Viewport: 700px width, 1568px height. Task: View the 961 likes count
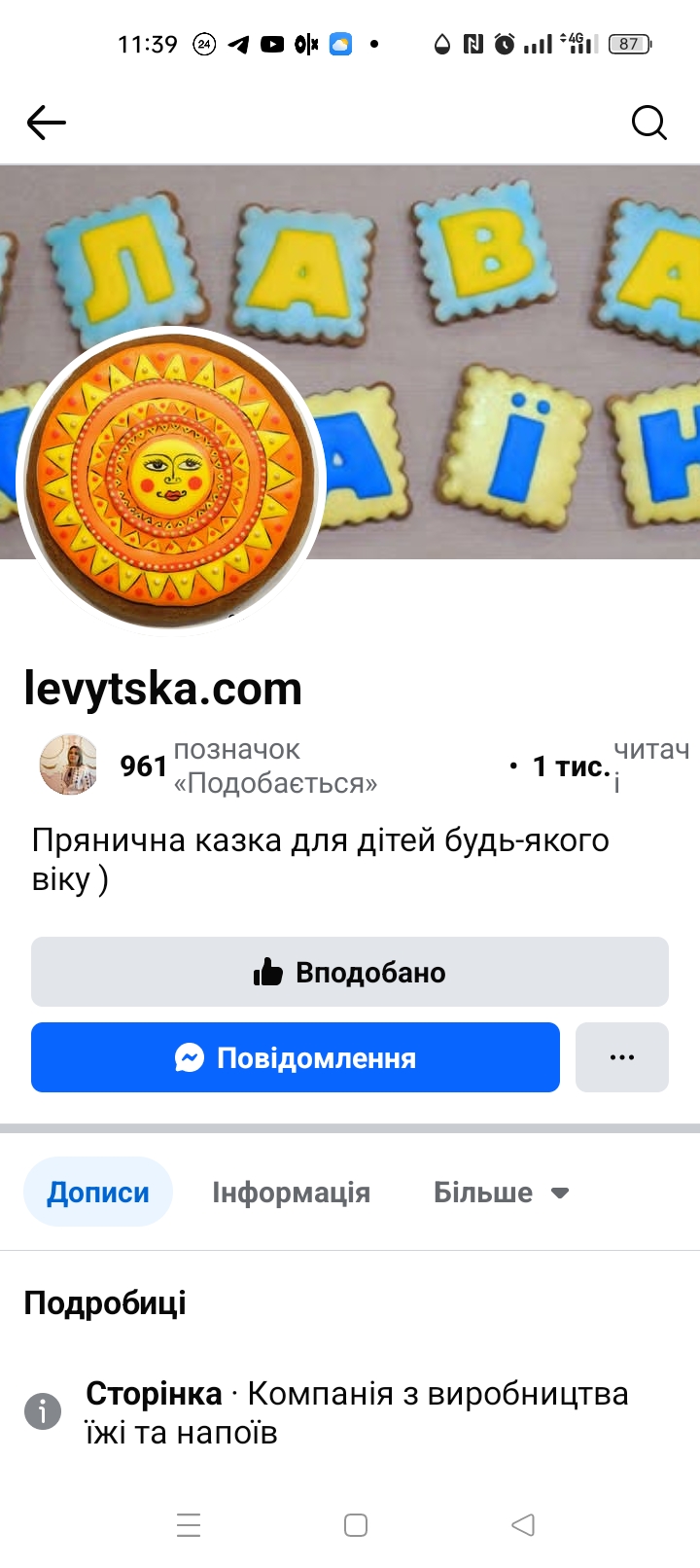[x=248, y=766]
